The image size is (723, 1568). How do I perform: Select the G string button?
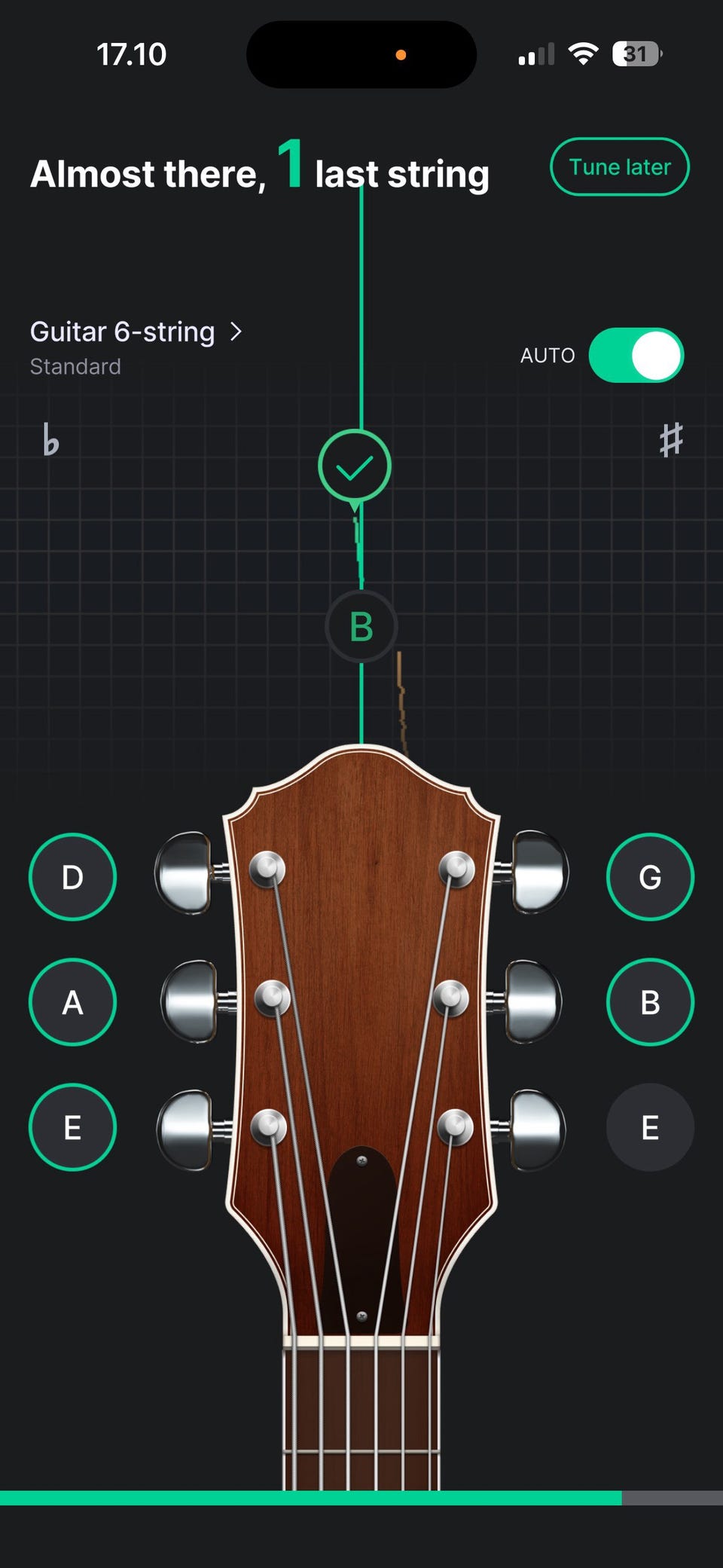click(650, 877)
